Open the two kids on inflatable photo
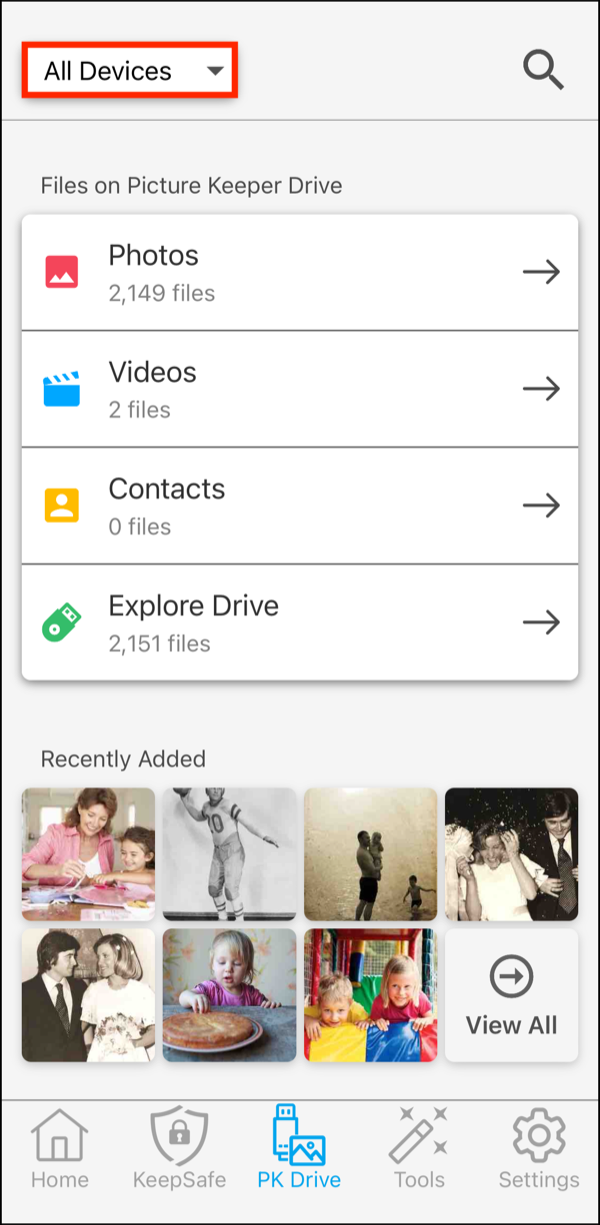Image resolution: width=600 pixels, height=1225 pixels. tap(370, 995)
